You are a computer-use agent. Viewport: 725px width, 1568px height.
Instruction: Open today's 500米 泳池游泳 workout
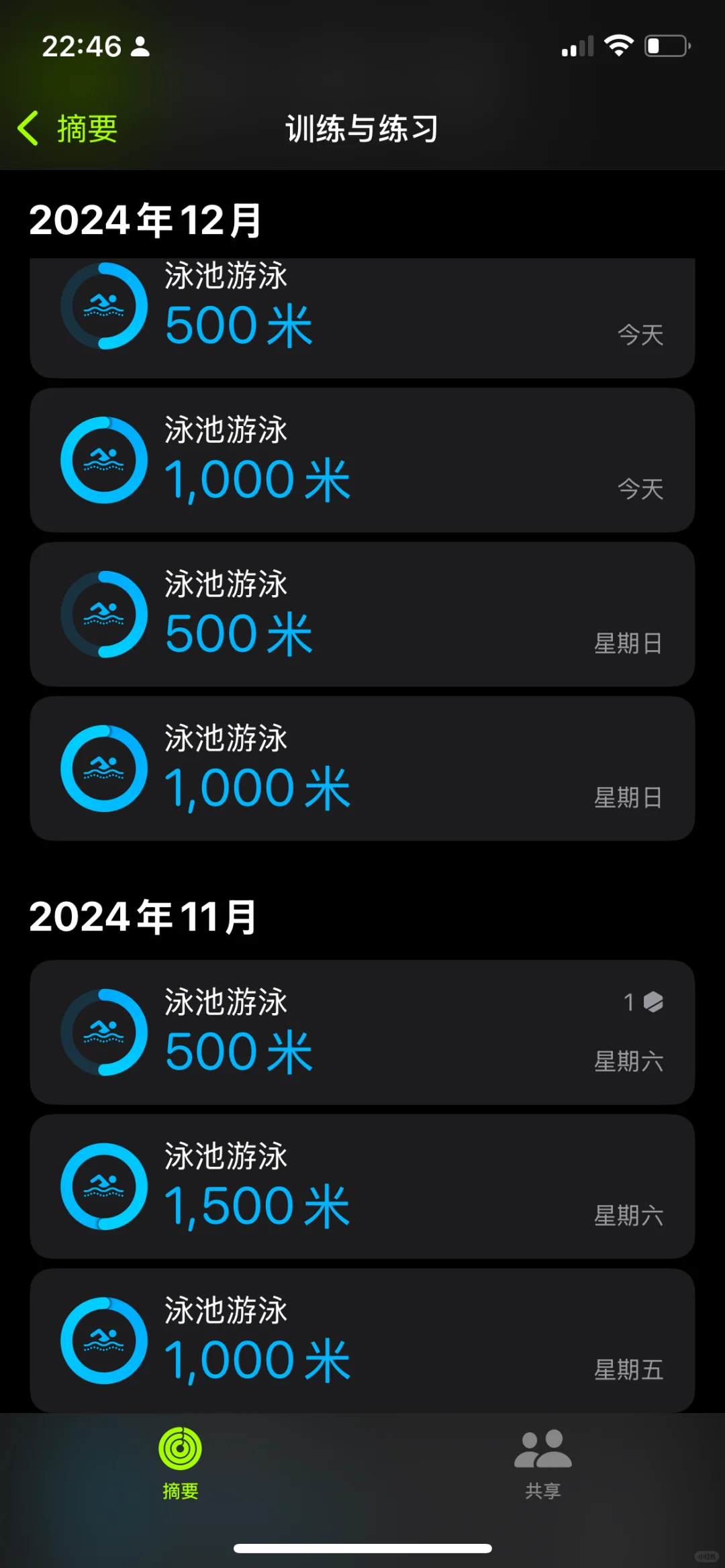click(362, 318)
